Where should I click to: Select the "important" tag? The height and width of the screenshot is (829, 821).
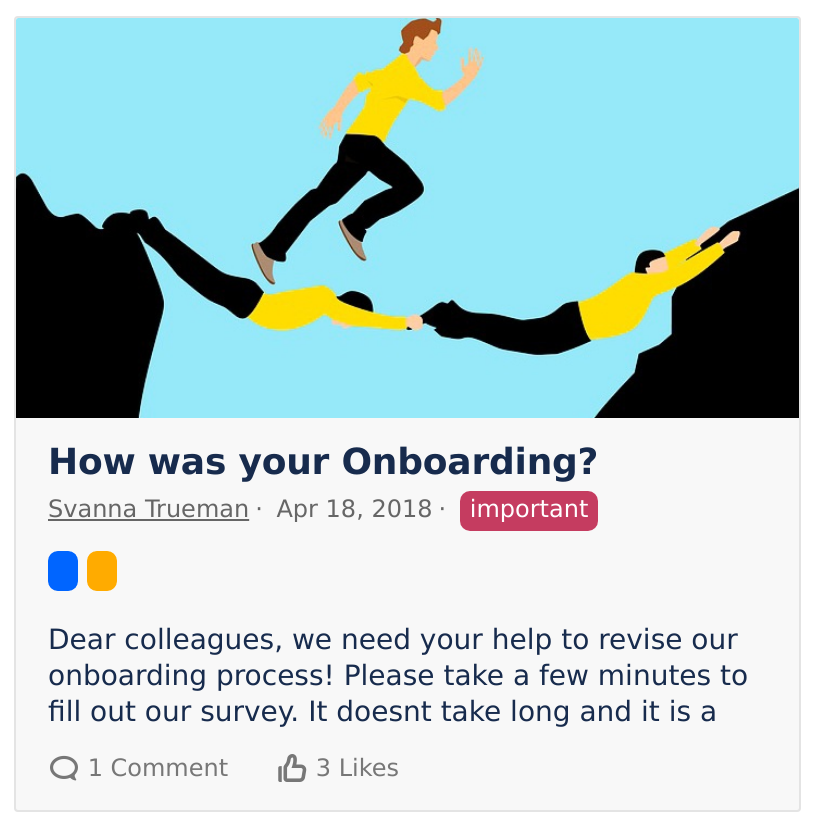pyautogui.click(x=528, y=510)
